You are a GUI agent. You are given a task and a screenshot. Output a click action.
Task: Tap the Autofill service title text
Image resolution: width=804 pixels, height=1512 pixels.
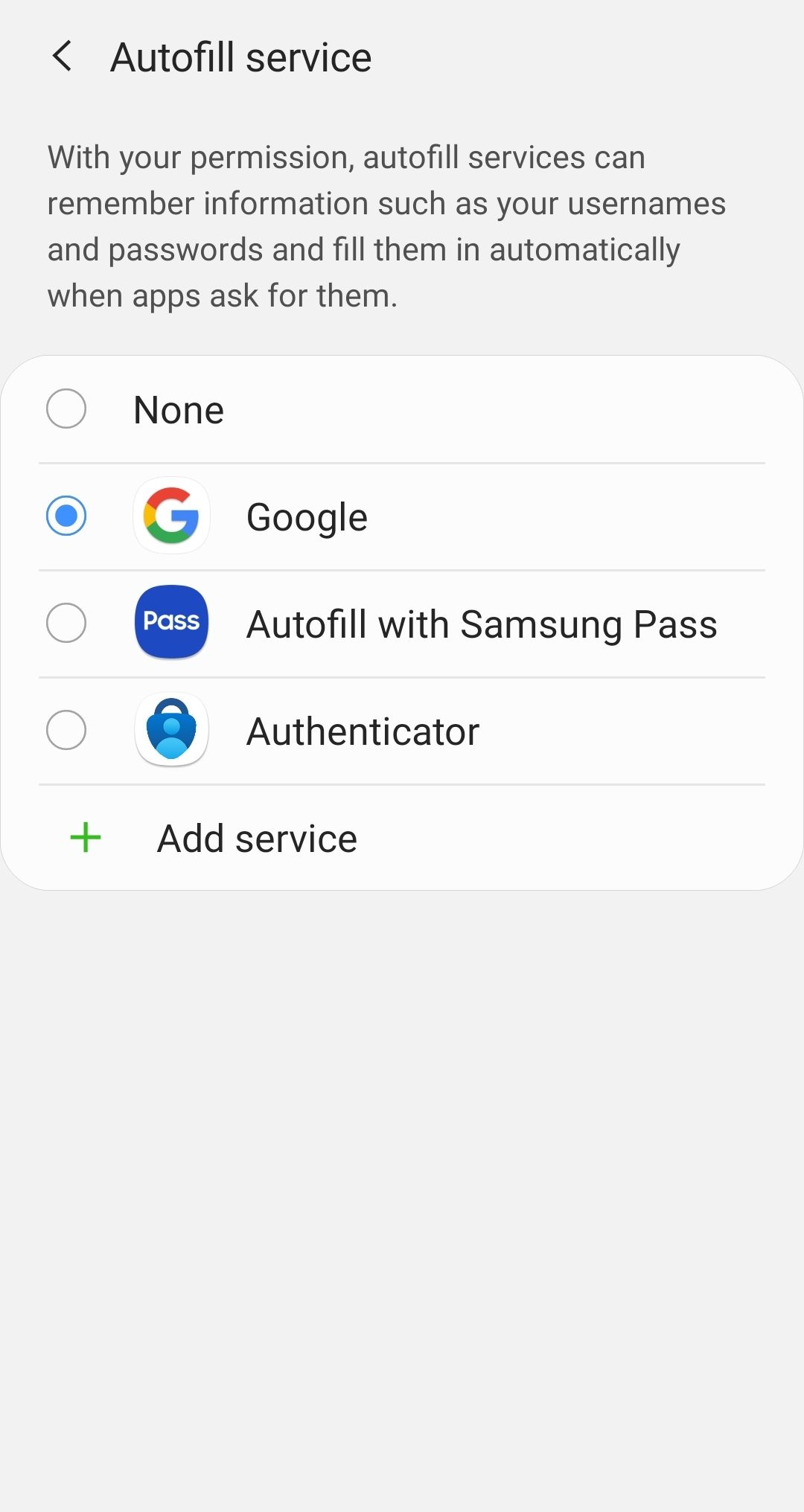240,57
